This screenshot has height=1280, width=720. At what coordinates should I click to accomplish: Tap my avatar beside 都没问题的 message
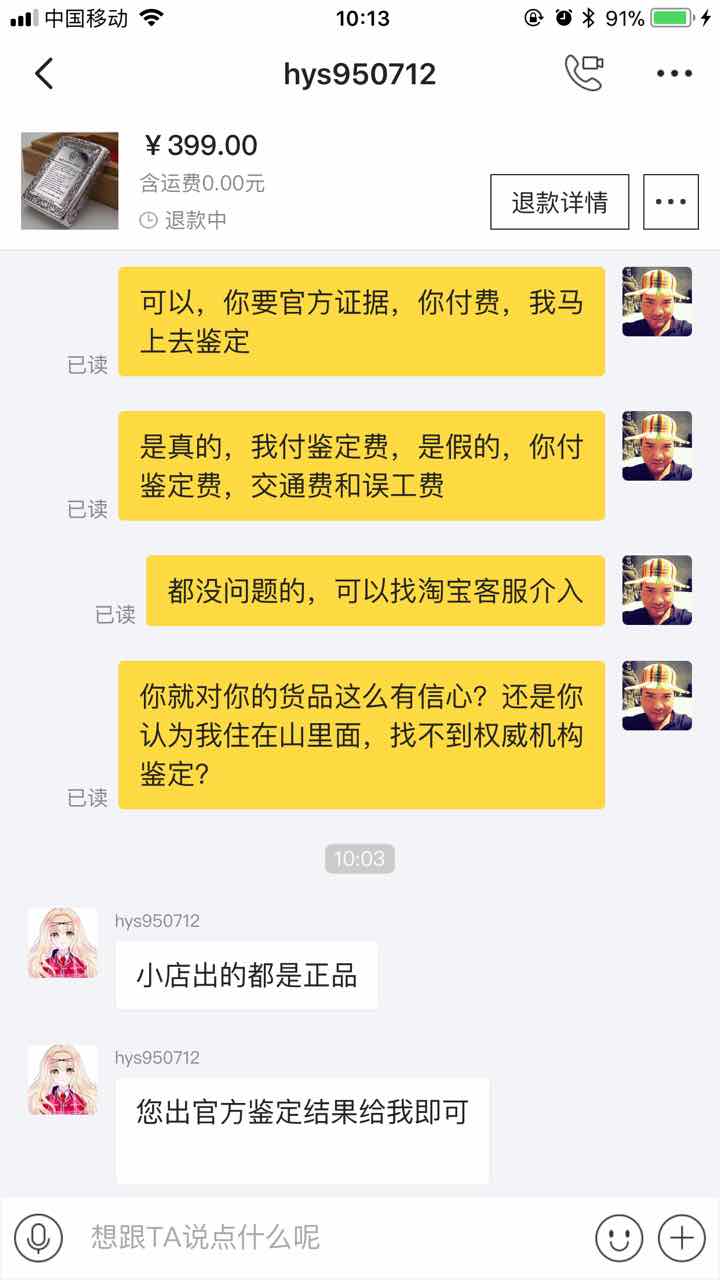(x=657, y=590)
